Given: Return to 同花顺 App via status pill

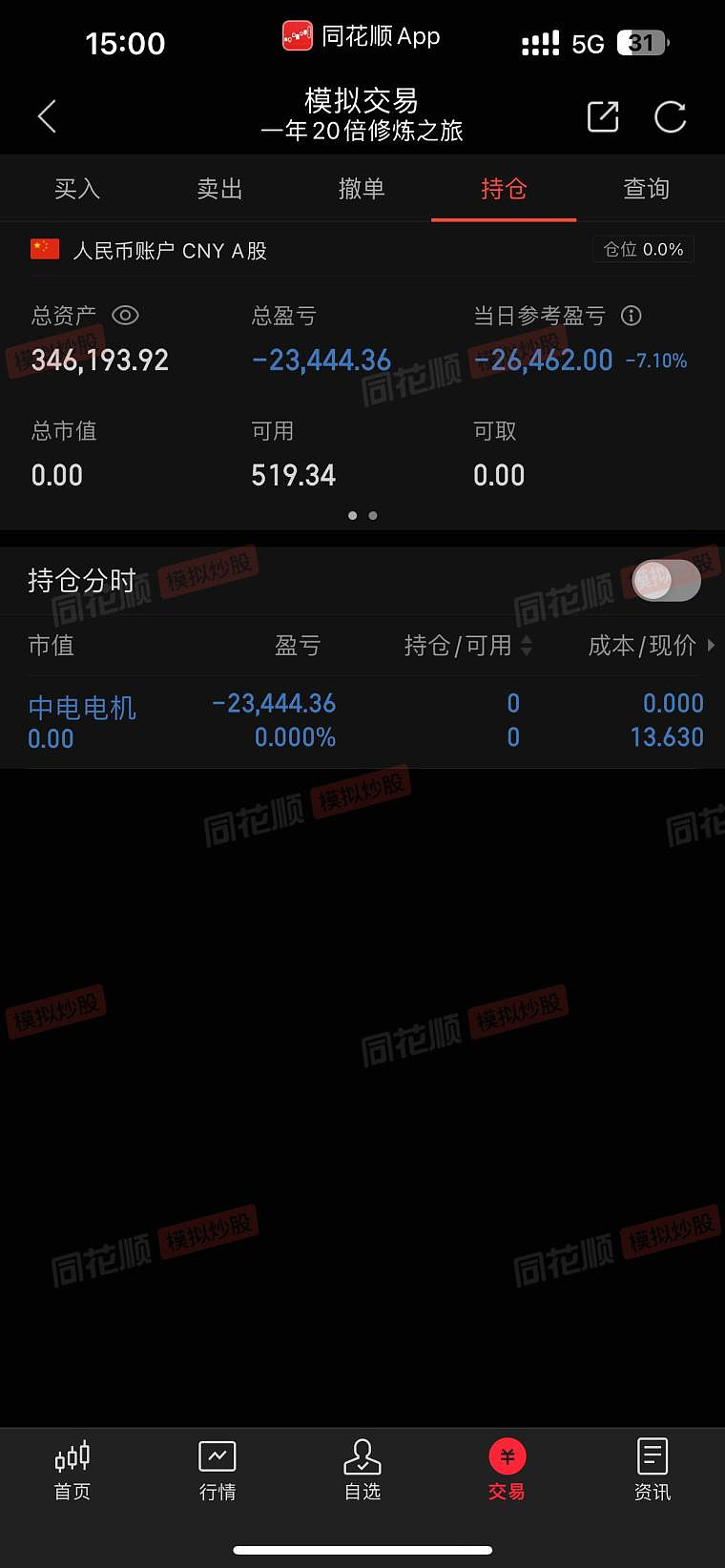Looking at the screenshot, I should [x=362, y=36].
